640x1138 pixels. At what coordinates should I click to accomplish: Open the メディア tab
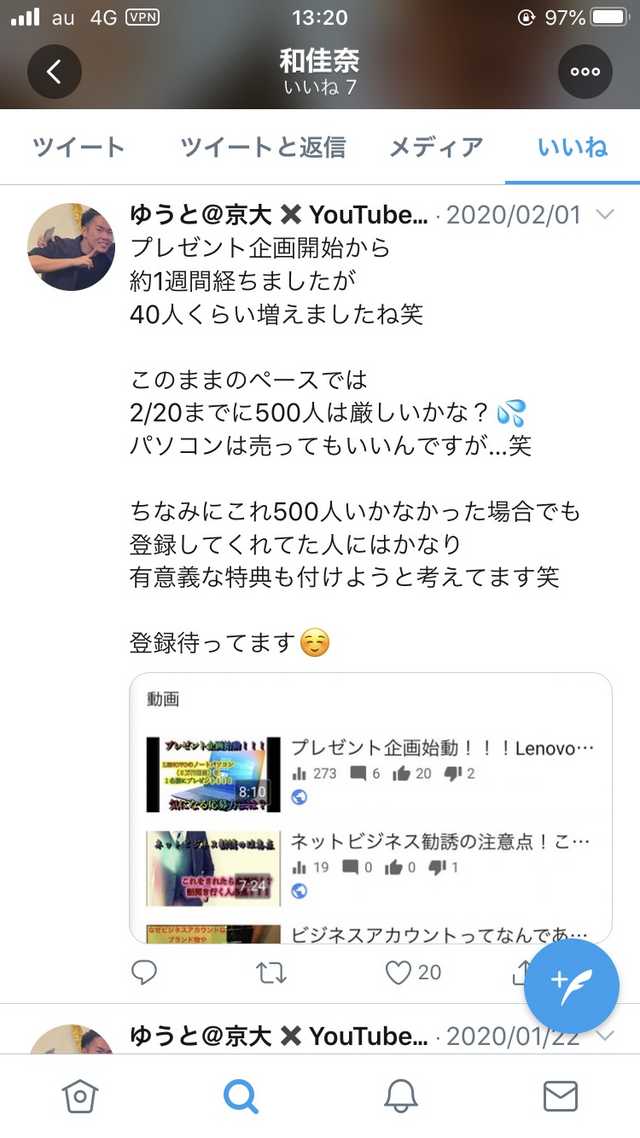[435, 148]
